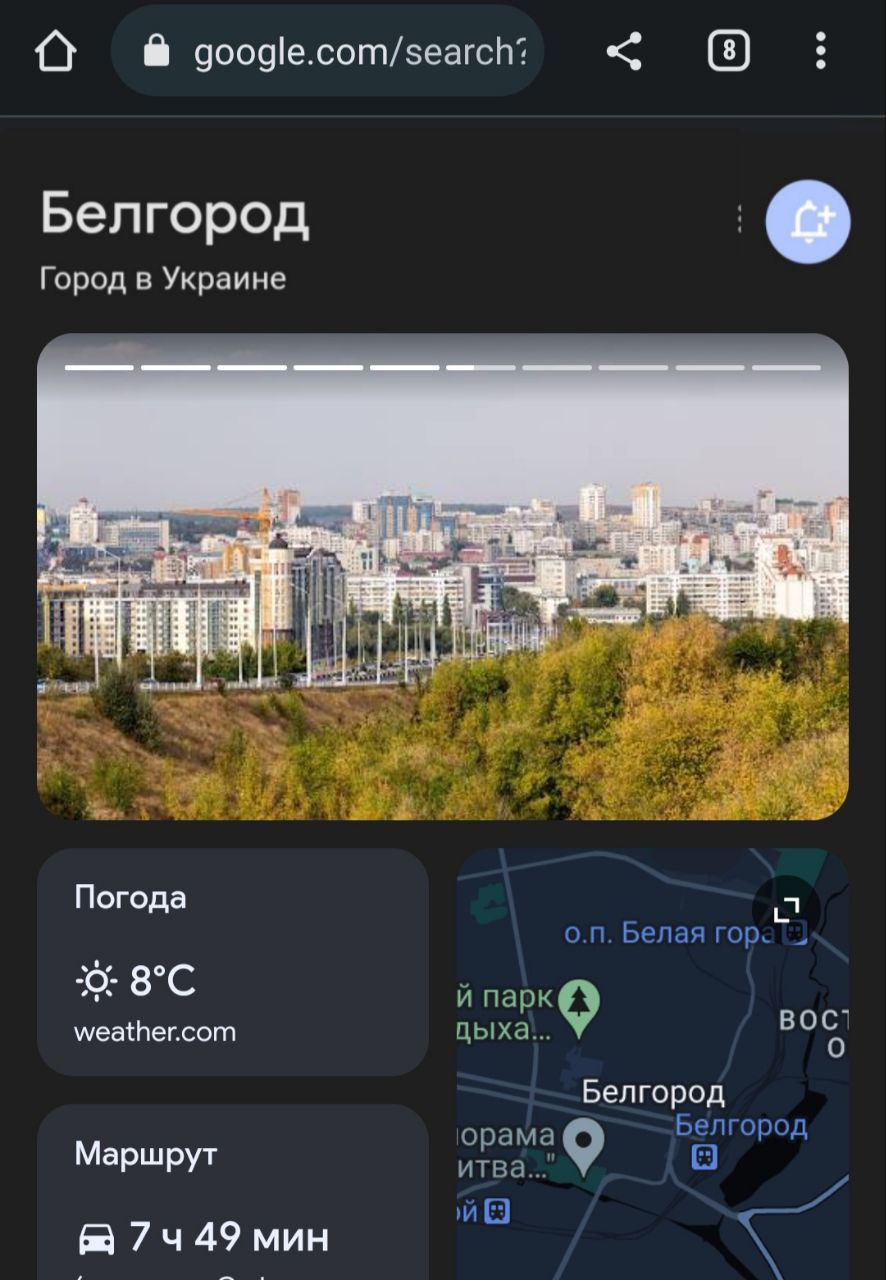Image resolution: width=886 pixels, height=1280 pixels.
Task: Expand the map to full screen
Action: (x=787, y=909)
